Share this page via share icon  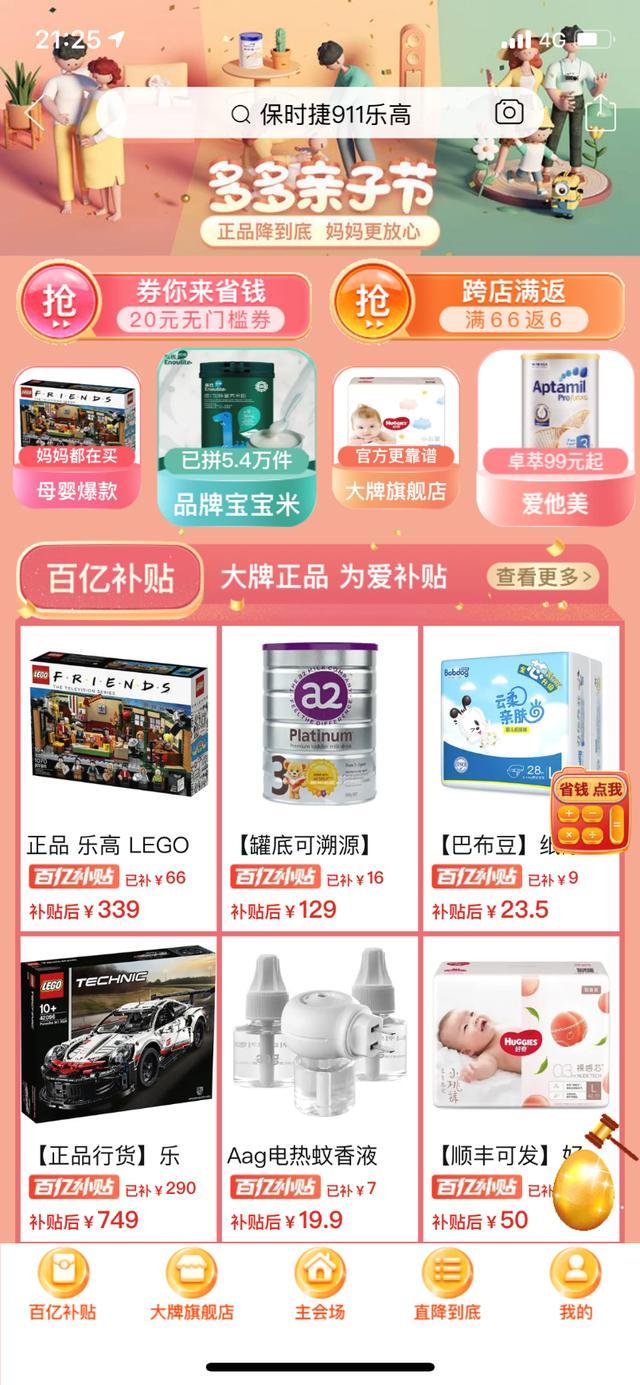600,113
